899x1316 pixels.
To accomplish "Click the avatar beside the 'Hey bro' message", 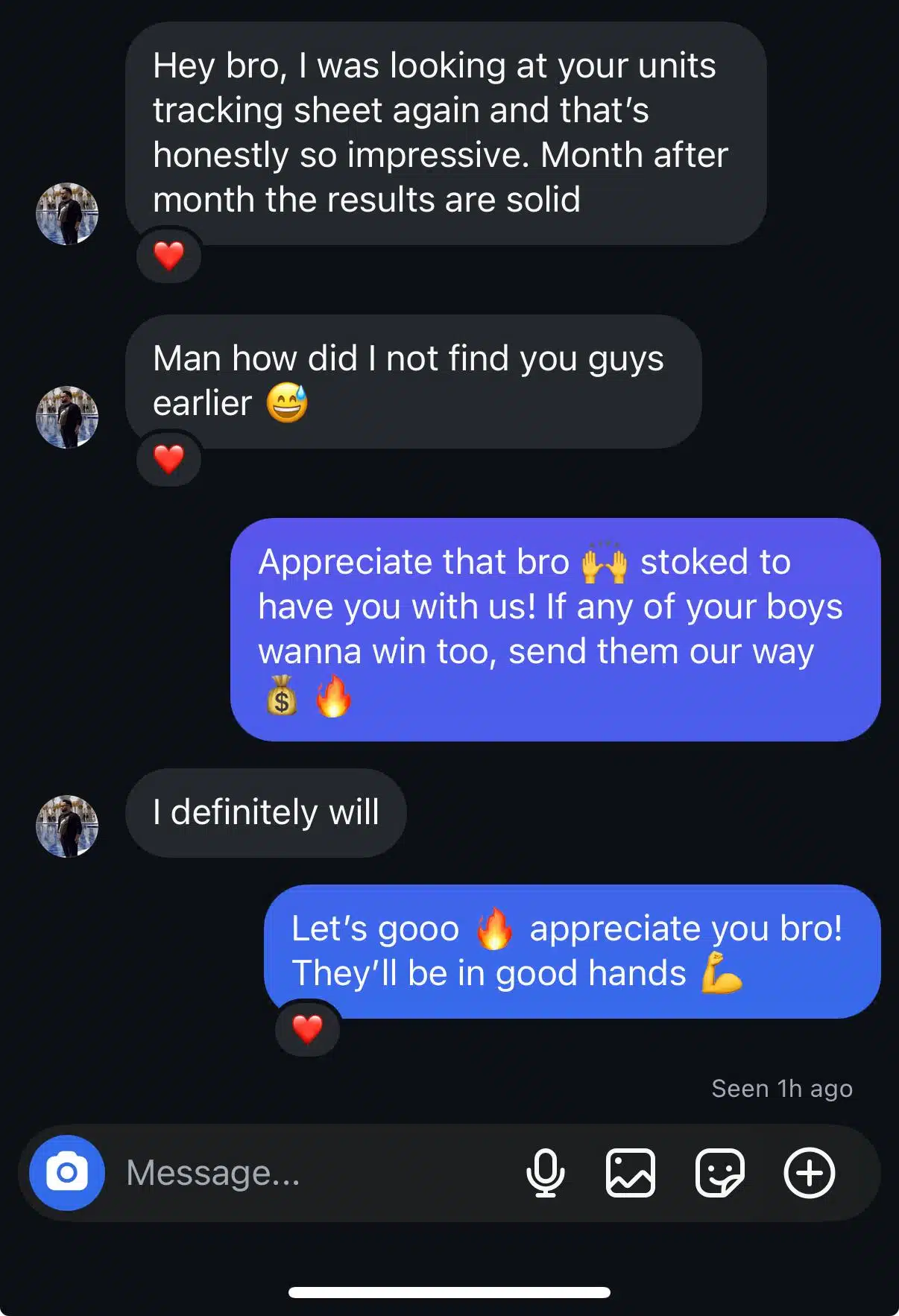I will click(68, 215).
